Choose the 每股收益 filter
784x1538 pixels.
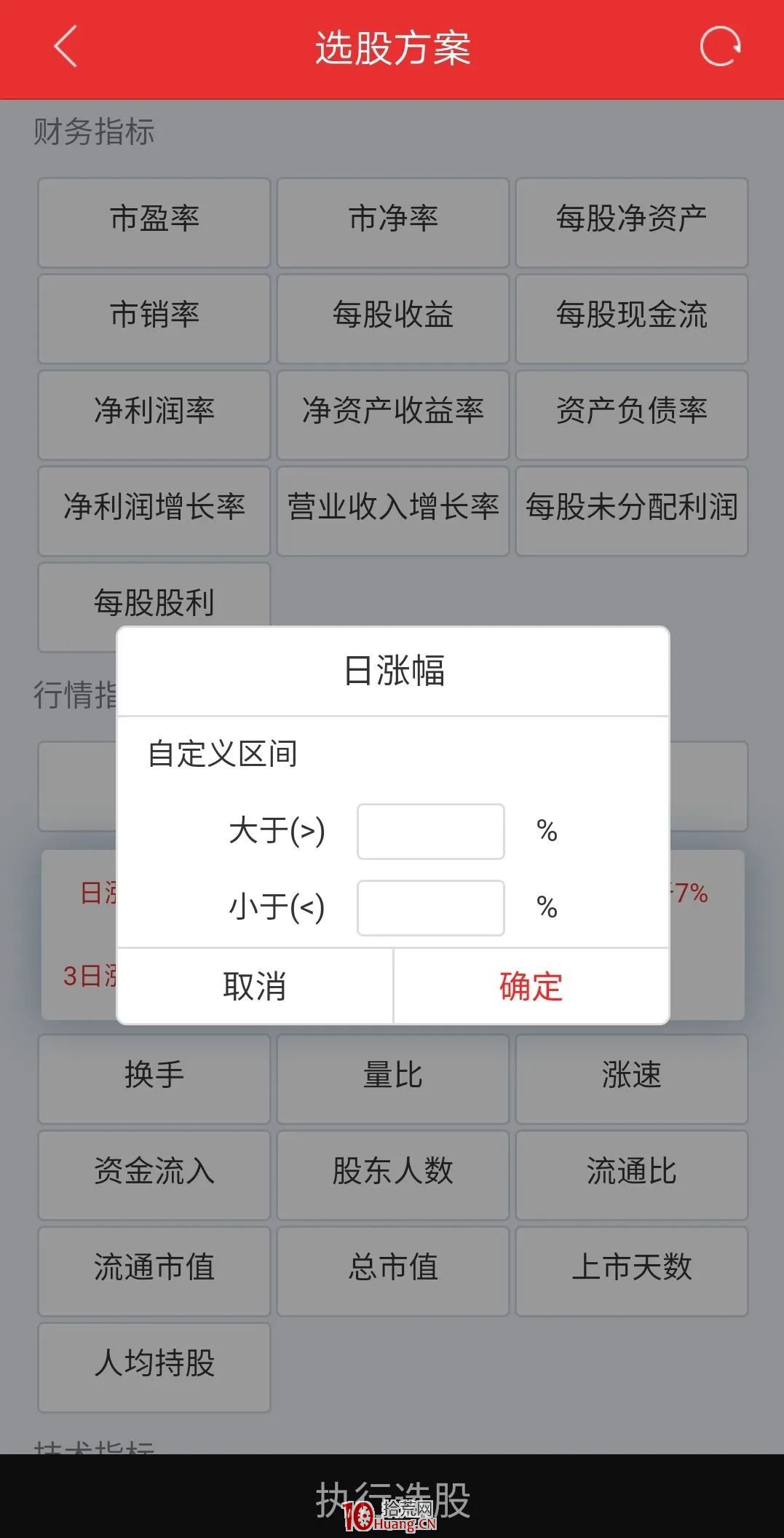(x=392, y=318)
